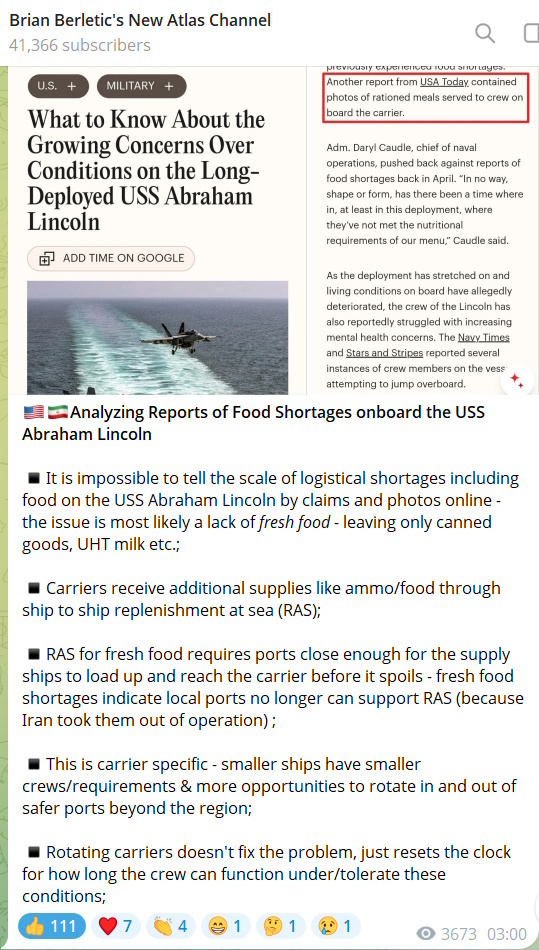The height and width of the screenshot is (950, 539).
Task: Open the layout icon beside search
Action: (531, 33)
